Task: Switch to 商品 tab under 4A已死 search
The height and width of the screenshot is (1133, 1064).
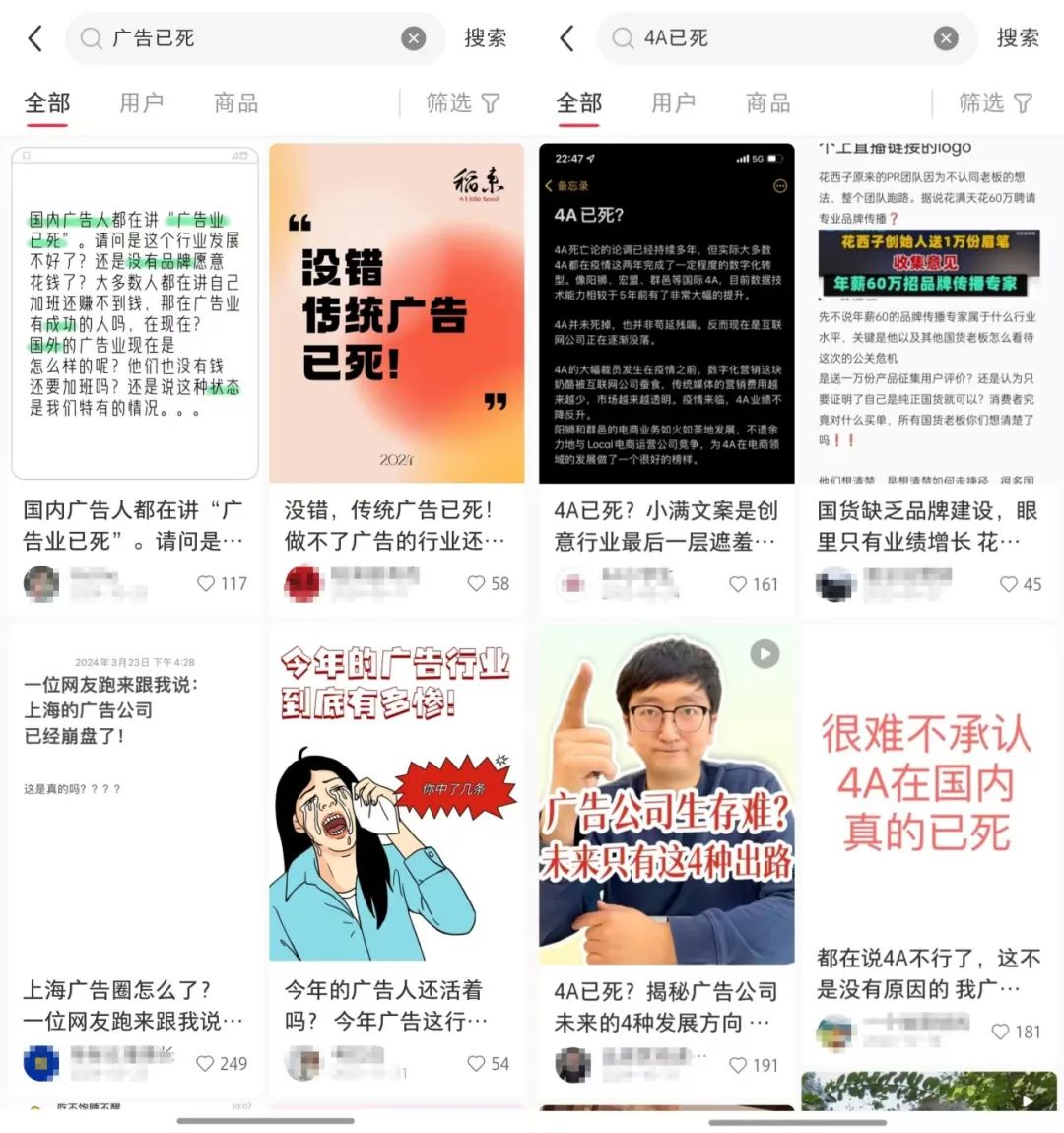Action: point(767,102)
